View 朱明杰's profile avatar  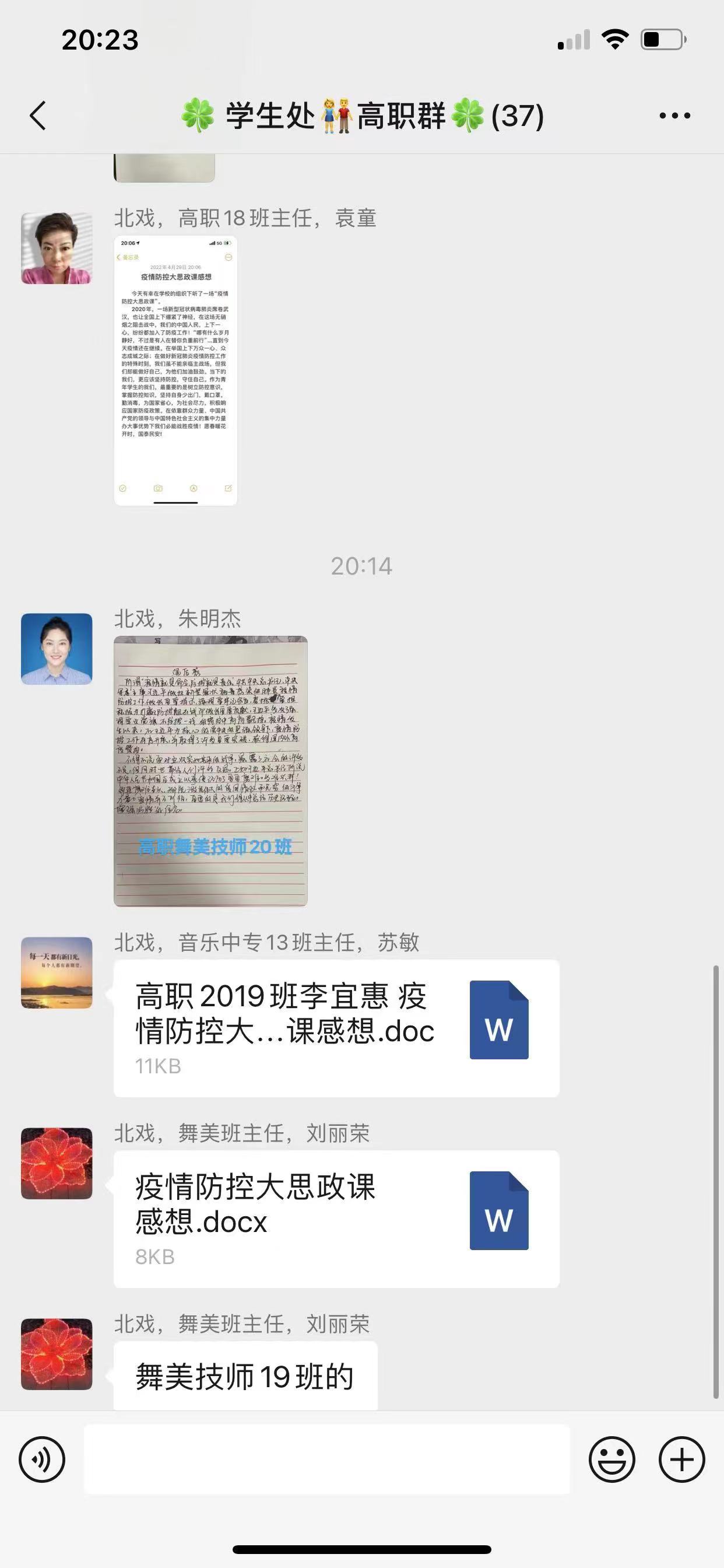[57, 649]
